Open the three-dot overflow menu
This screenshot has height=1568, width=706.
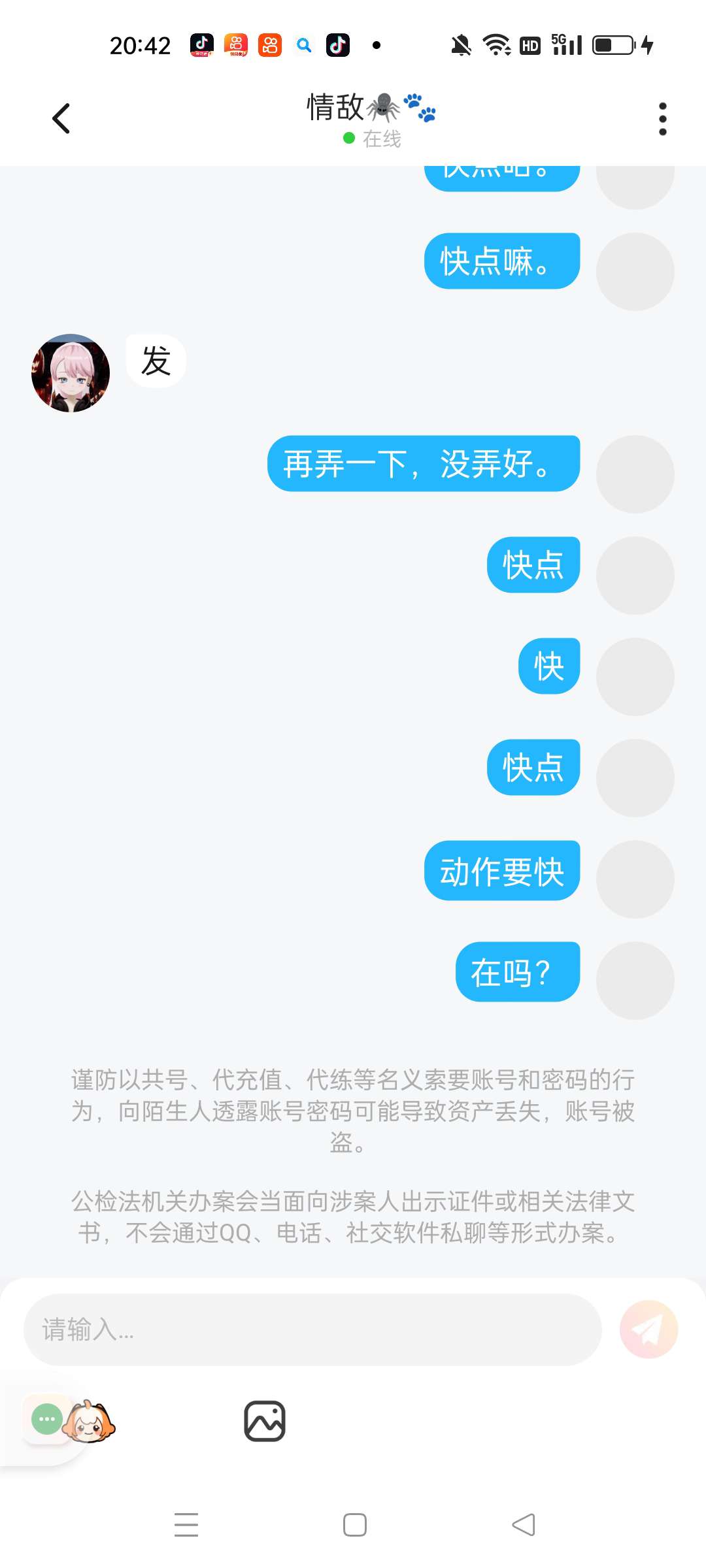click(x=662, y=119)
